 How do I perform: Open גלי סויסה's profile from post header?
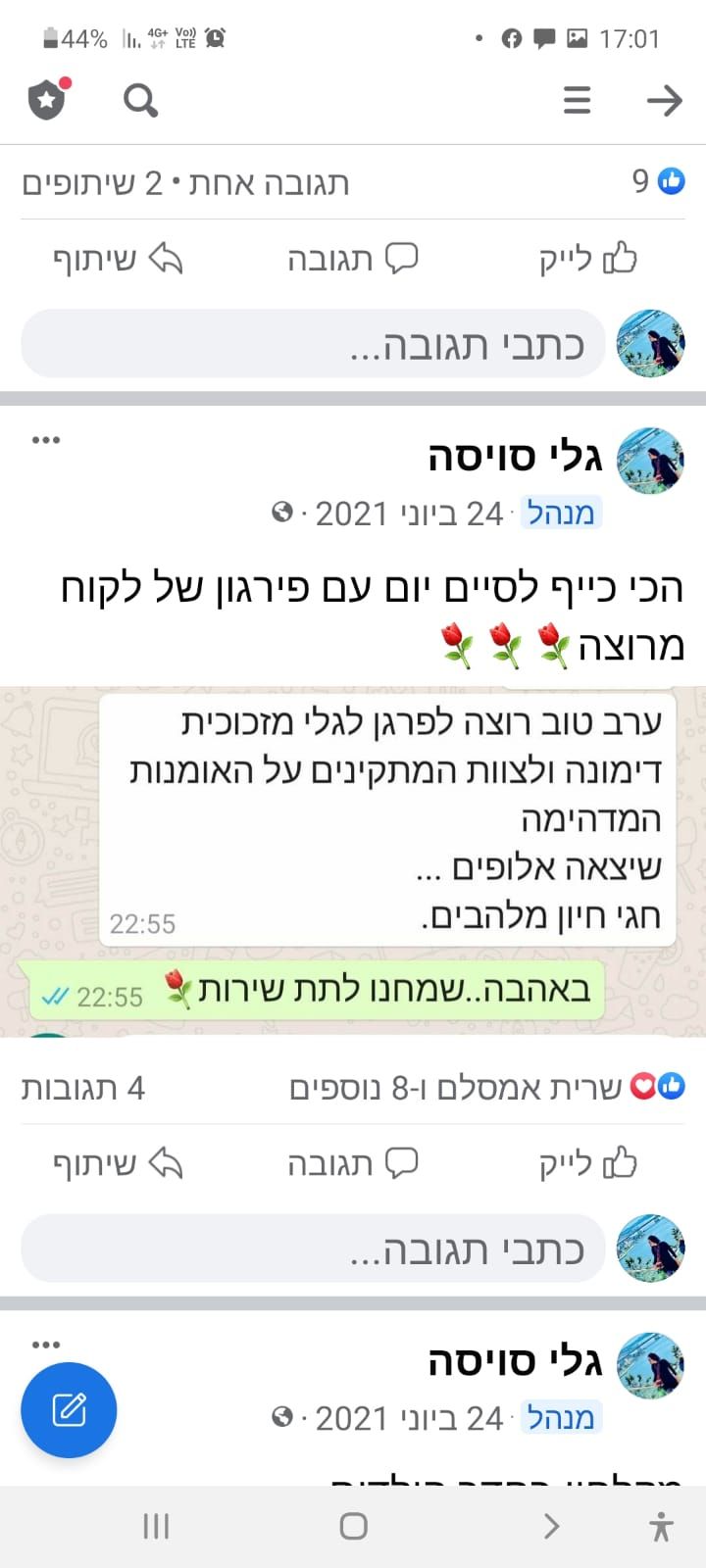coord(515,457)
